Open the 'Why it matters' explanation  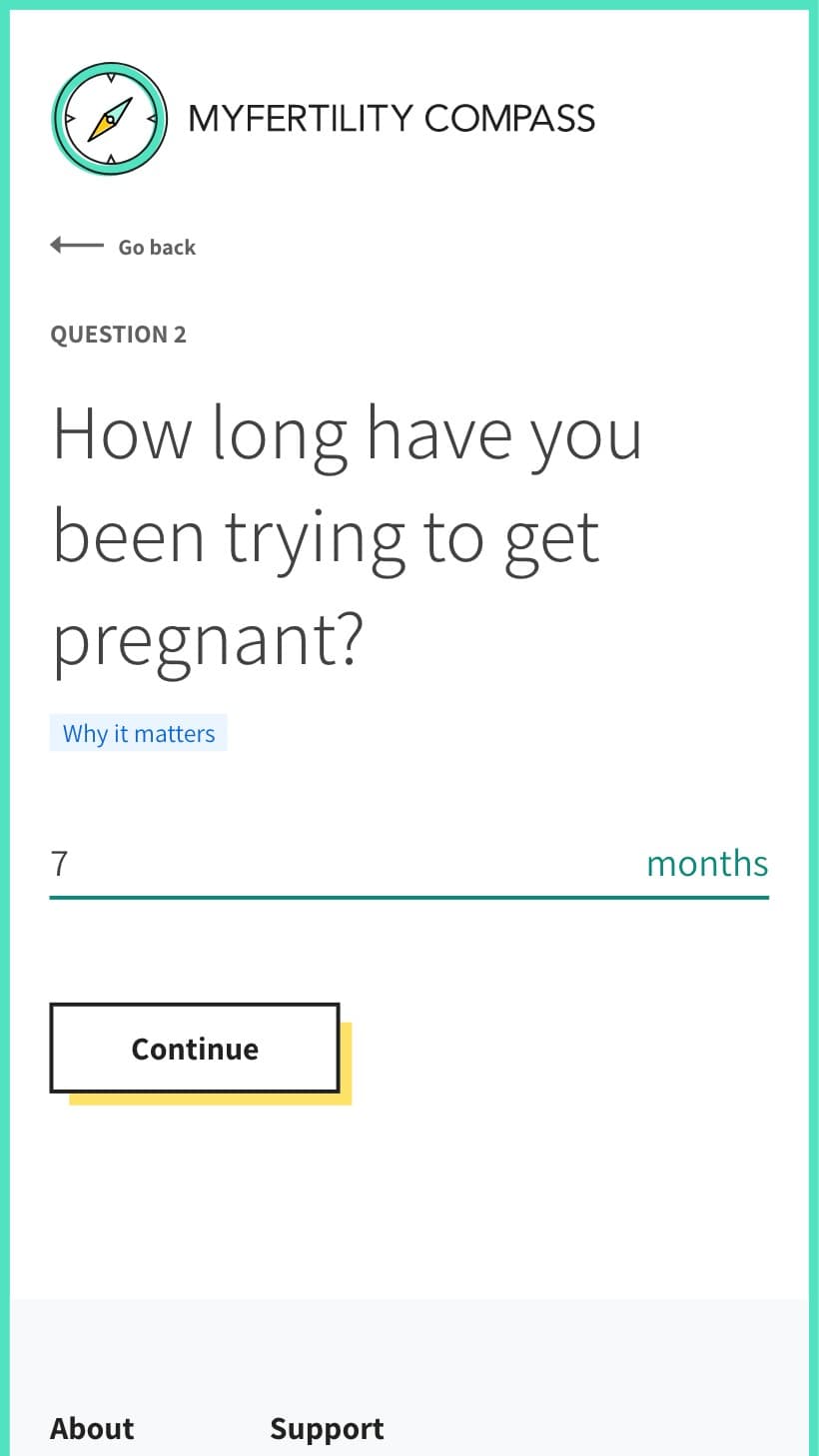[139, 733]
